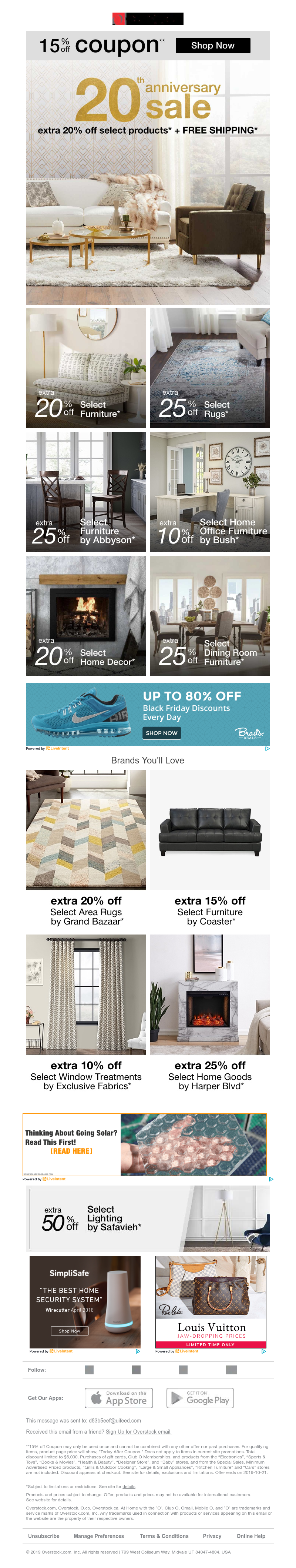Open Online Help link
The image size is (296, 1568).
tap(250, 1537)
